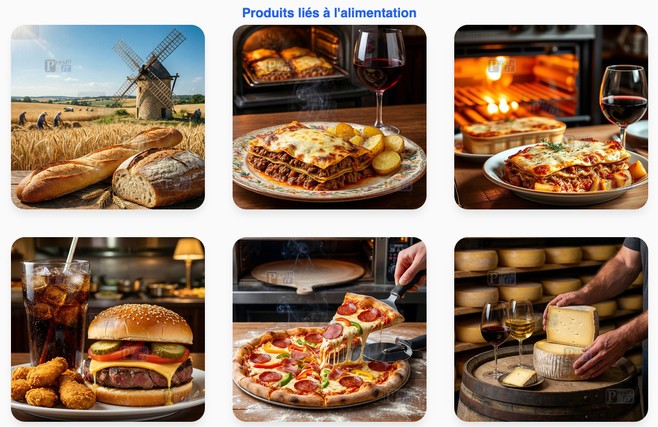The height and width of the screenshot is (427, 658).
Task: Tap the pepperoni pizza image
Action: pyautogui.click(x=329, y=329)
